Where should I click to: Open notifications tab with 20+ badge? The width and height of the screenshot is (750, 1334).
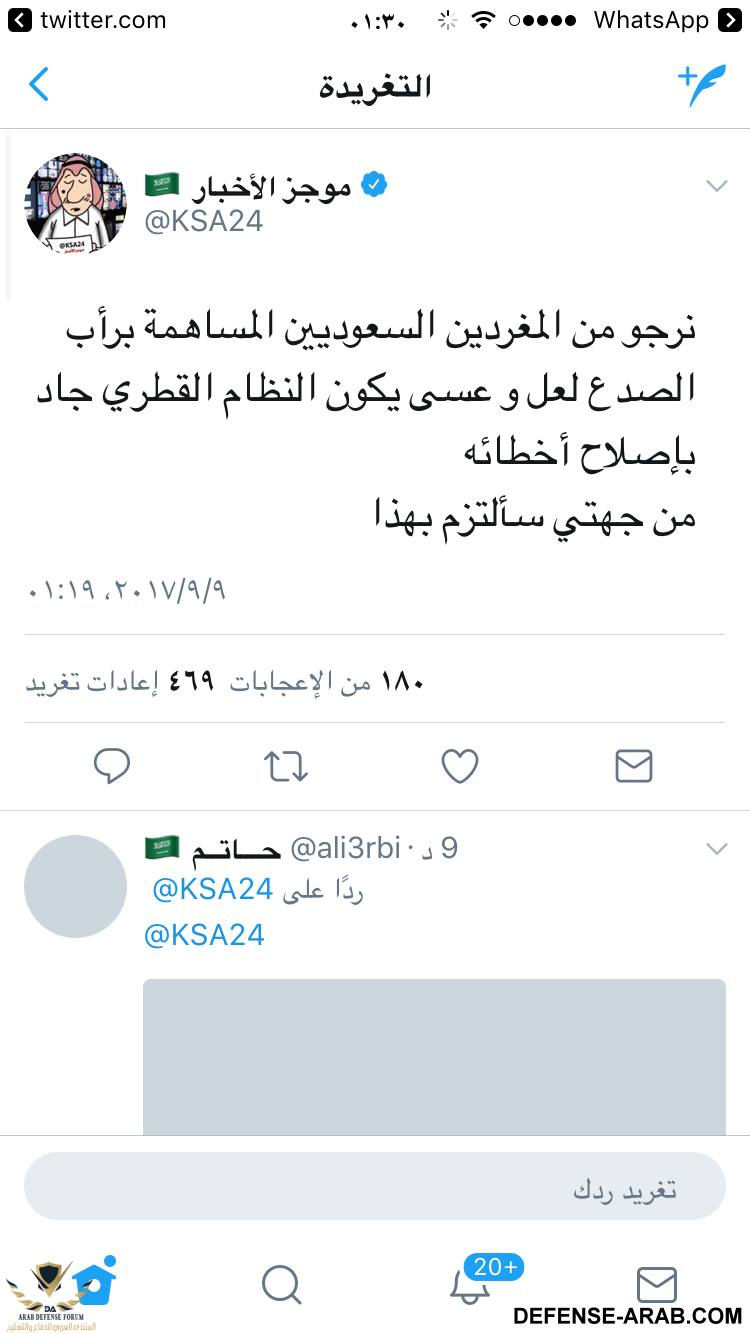click(470, 1283)
